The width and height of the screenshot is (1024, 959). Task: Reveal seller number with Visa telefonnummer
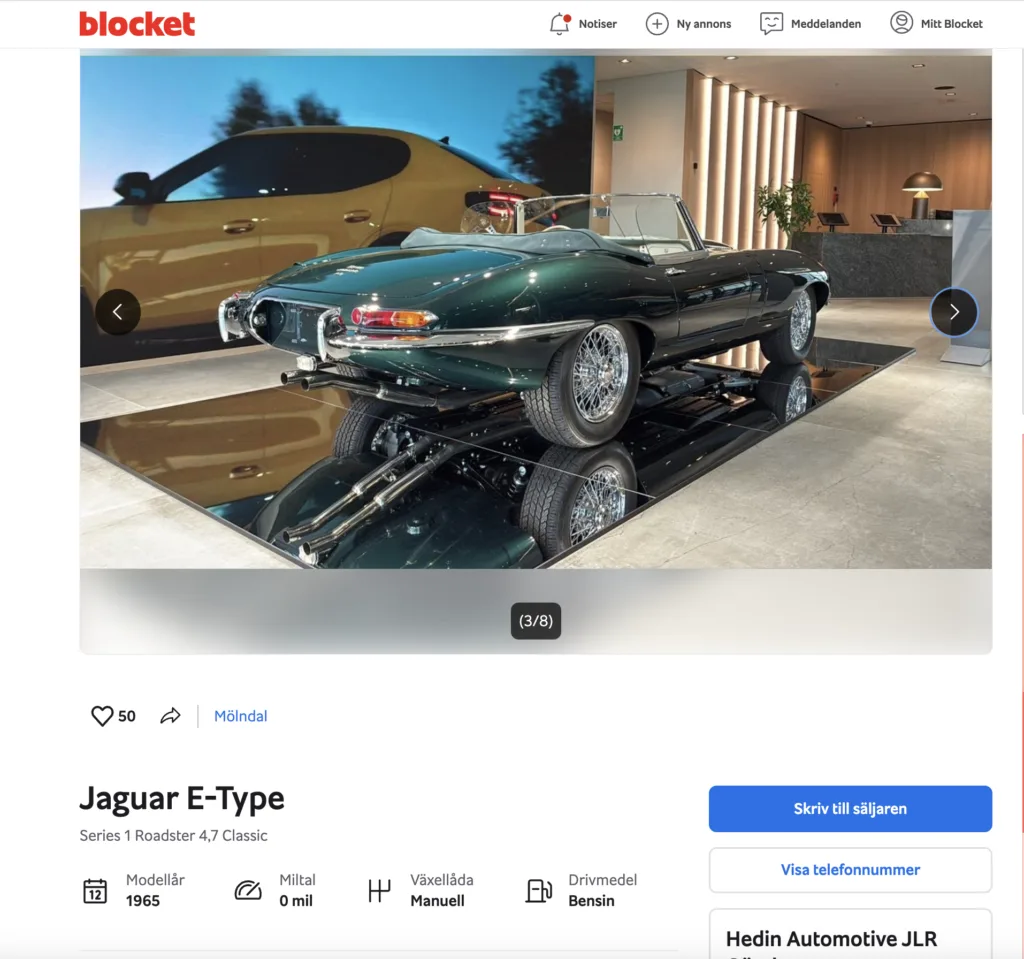pos(850,870)
